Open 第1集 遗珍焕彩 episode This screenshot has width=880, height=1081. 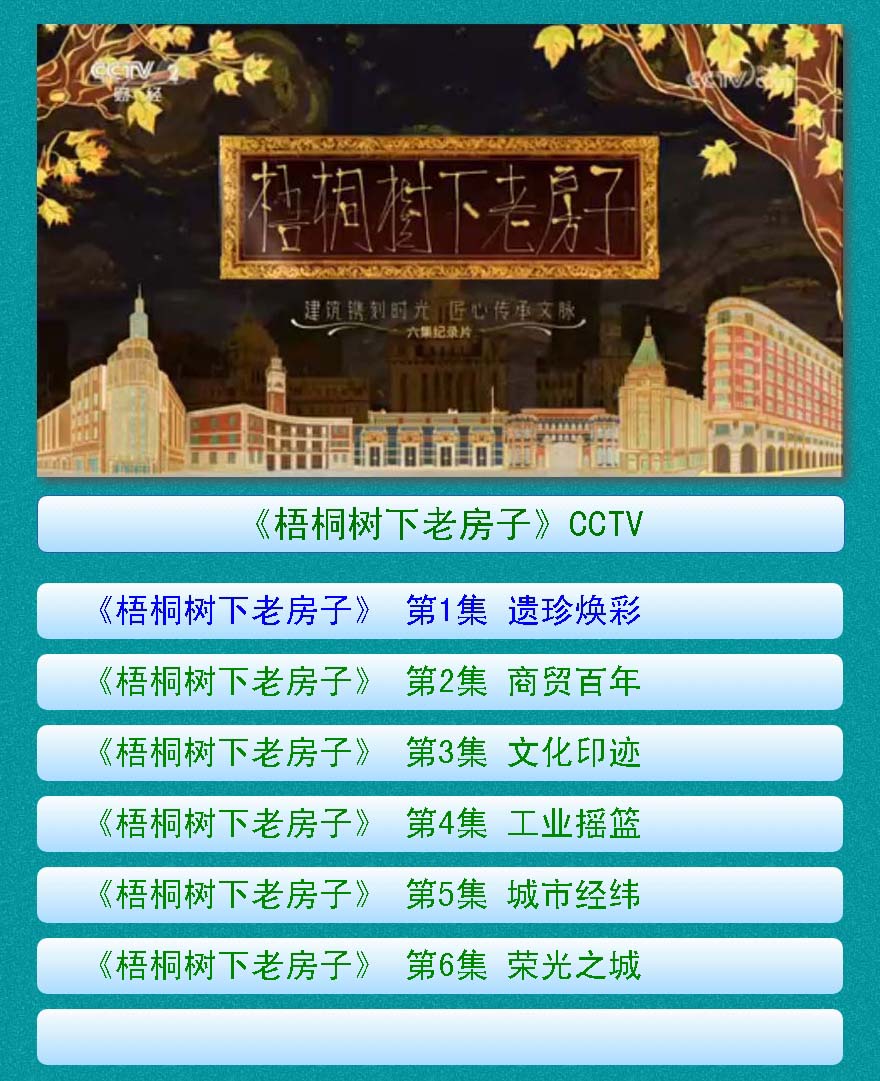pos(440,610)
